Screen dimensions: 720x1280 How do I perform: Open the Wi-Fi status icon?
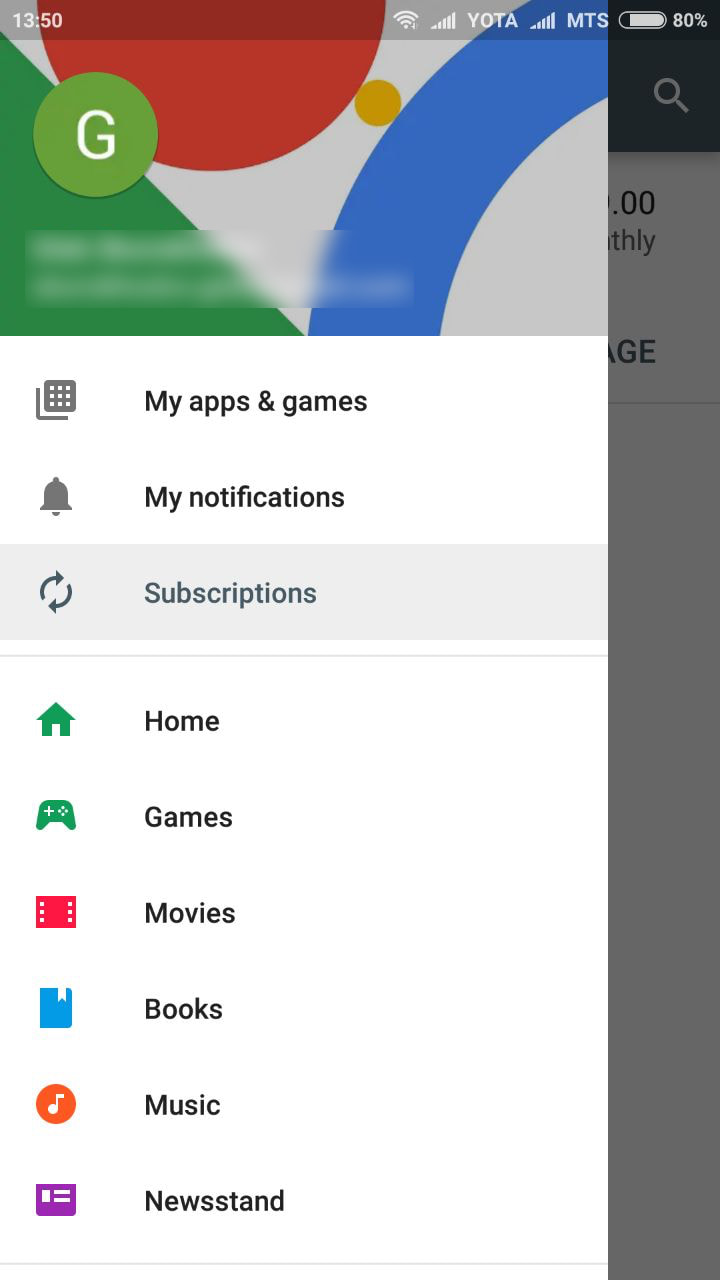click(x=408, y=19)
